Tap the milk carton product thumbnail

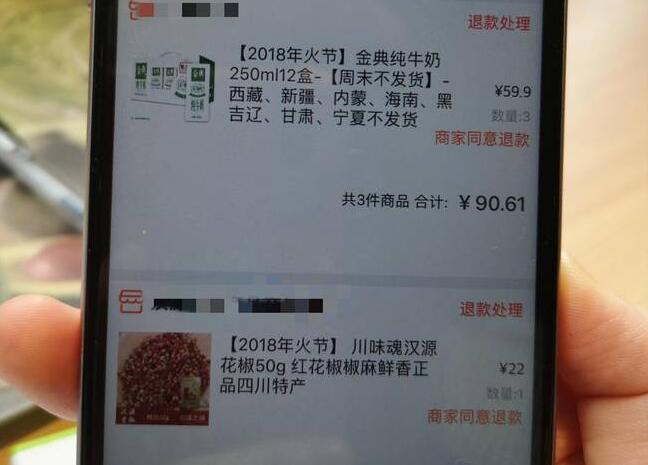pos(173,88)
